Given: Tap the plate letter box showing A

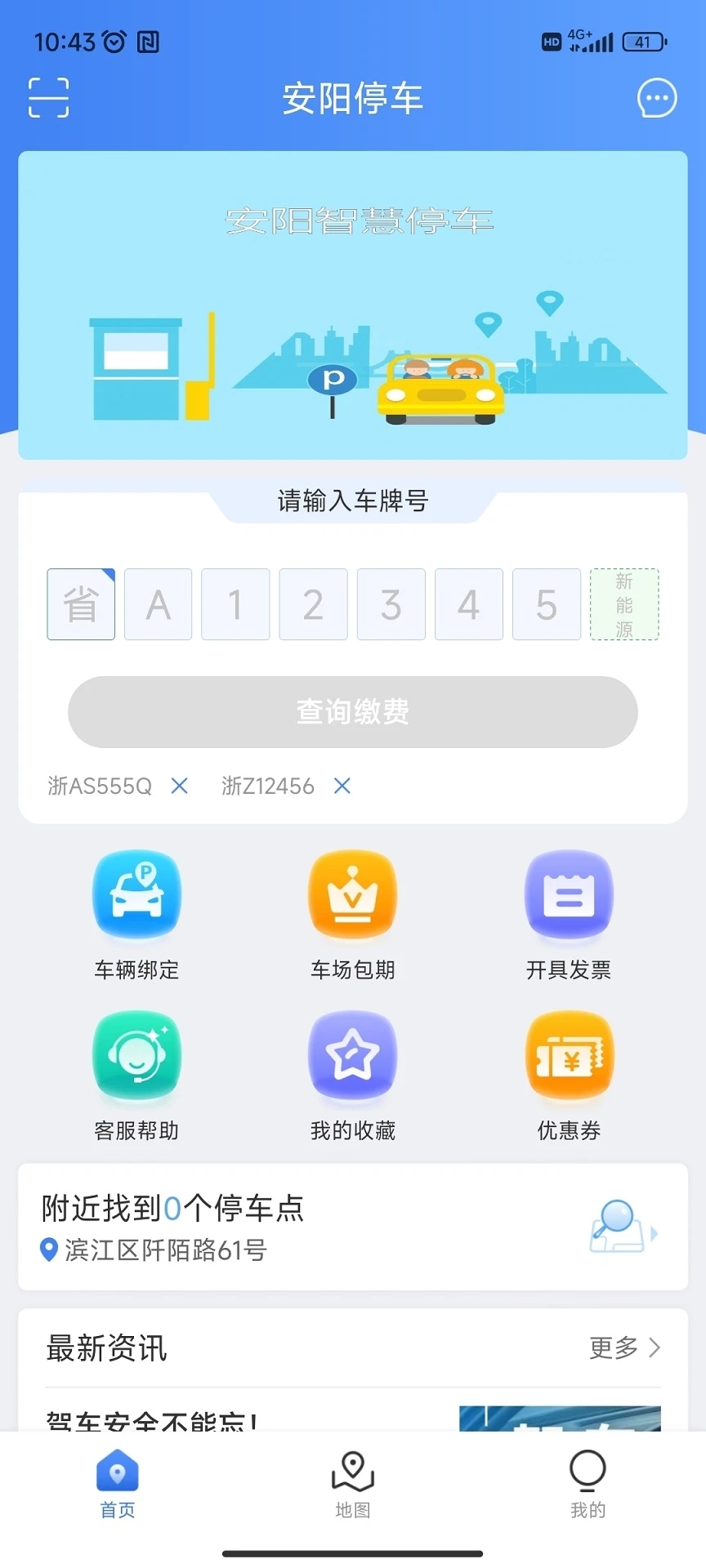Looking at the screenshot, I should coord(158,604).
